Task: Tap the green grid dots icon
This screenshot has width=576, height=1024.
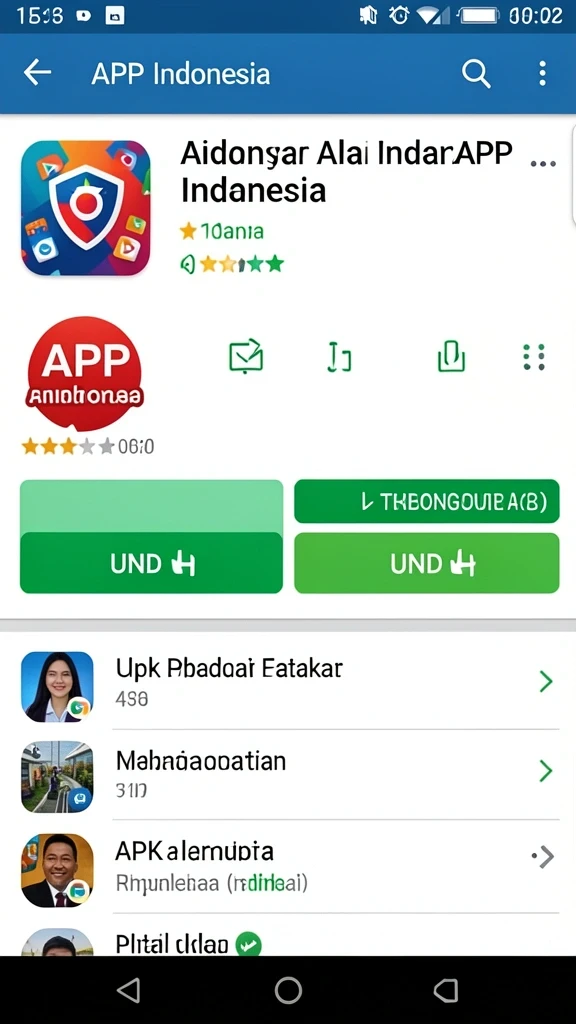Action: tap(534, 357)
